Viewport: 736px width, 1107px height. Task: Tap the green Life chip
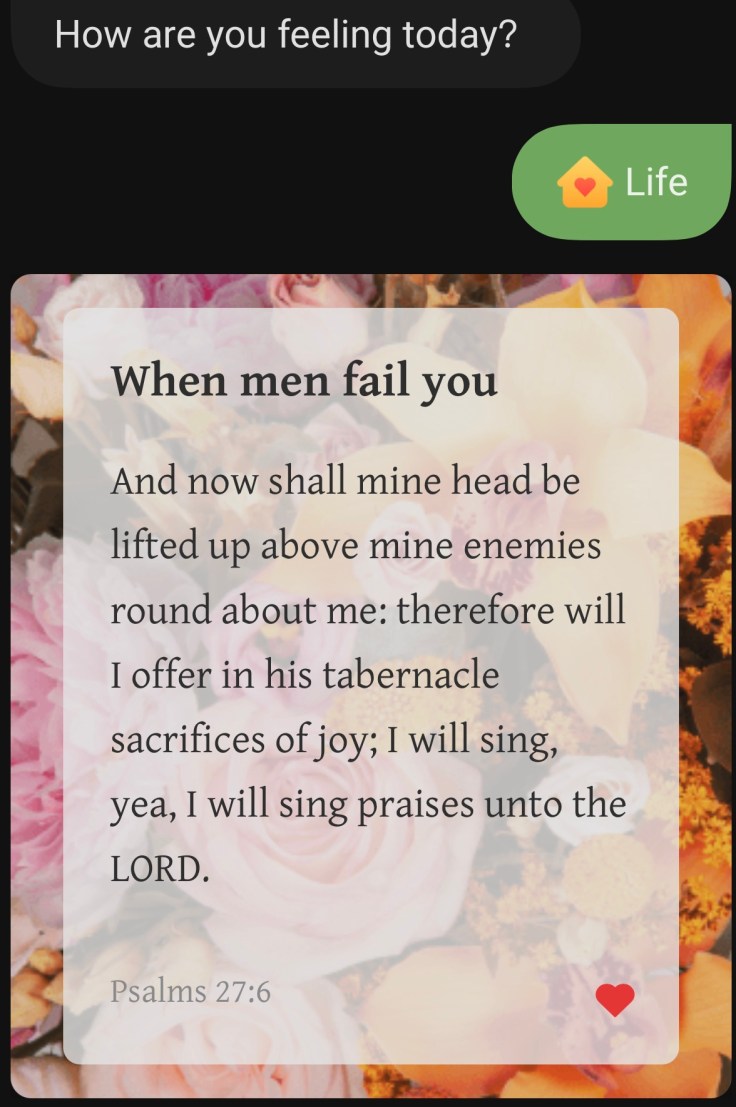click(622, 183)
